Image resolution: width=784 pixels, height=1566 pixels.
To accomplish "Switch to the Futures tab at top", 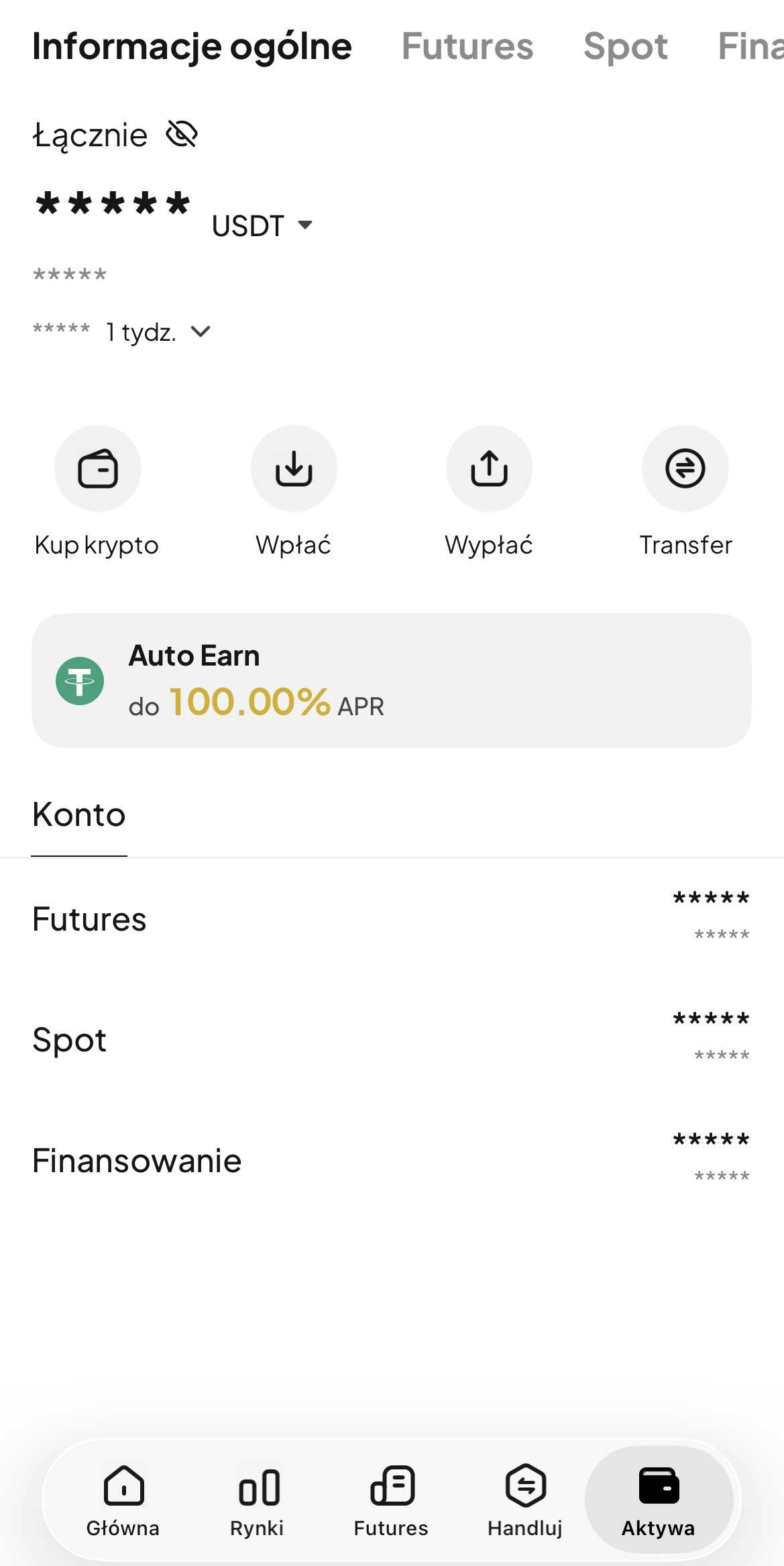I will click(467, 46).
